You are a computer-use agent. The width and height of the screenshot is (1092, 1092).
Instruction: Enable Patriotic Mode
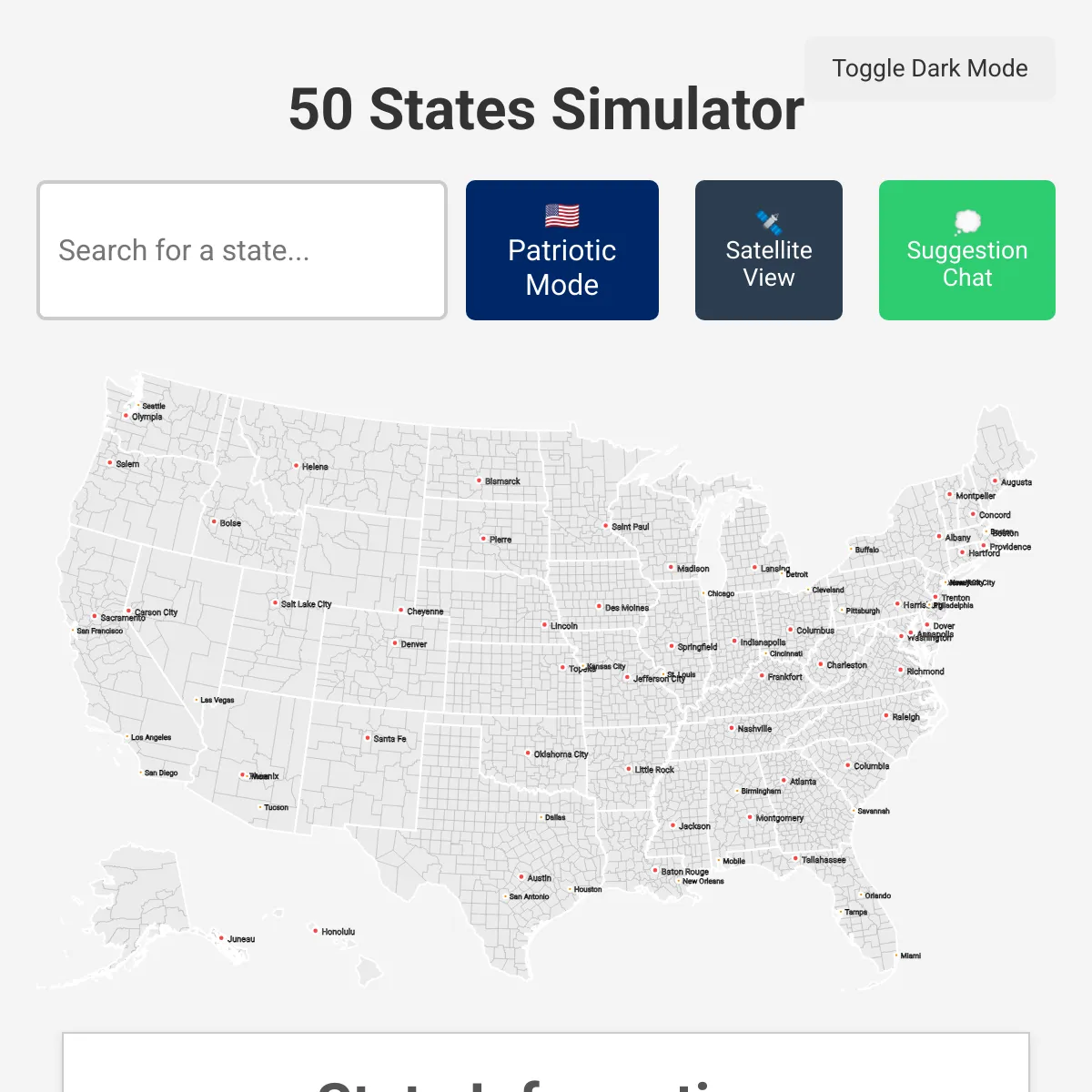[x=561, y=250]
